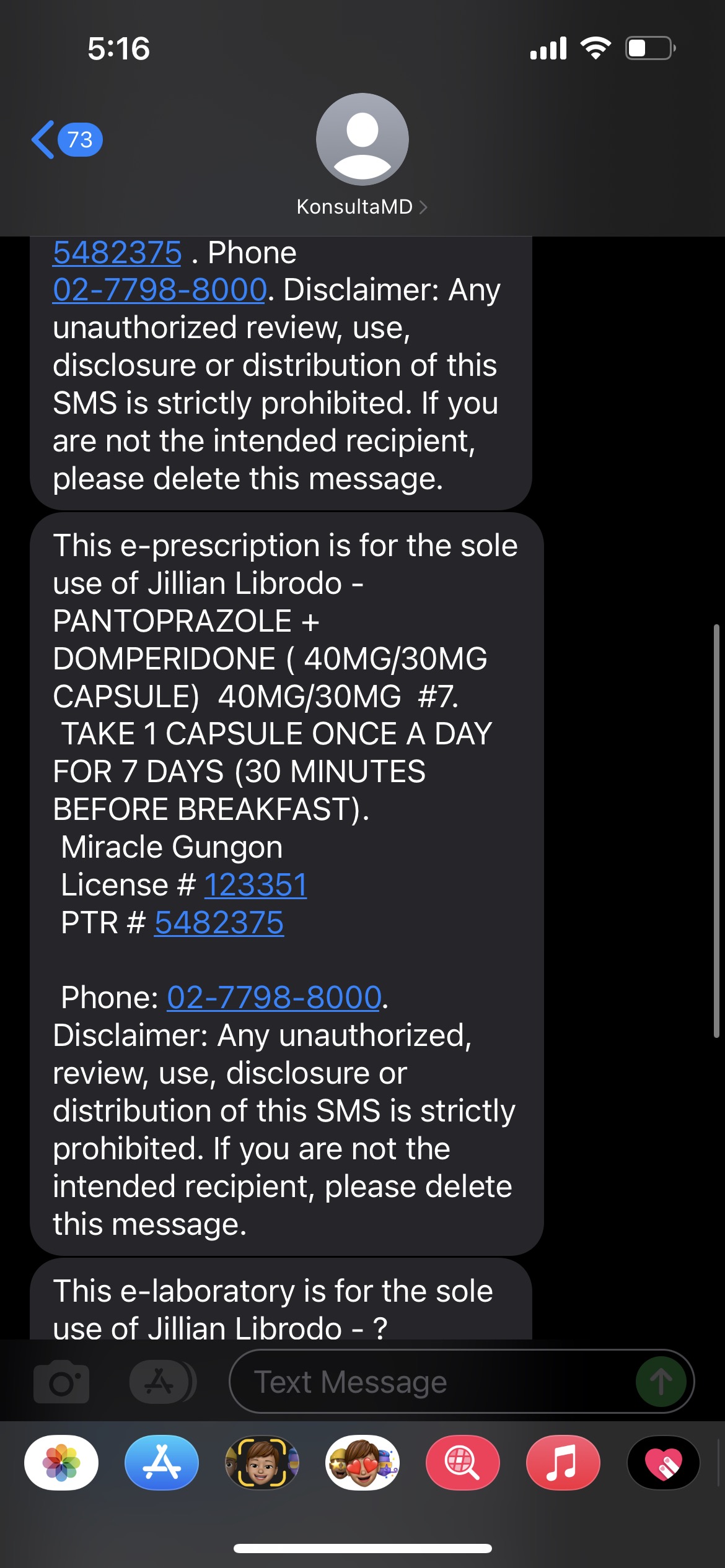This screenshot has width=725, height=1568.
Task: Open KonsultaMD contact details
Action: 362,207
